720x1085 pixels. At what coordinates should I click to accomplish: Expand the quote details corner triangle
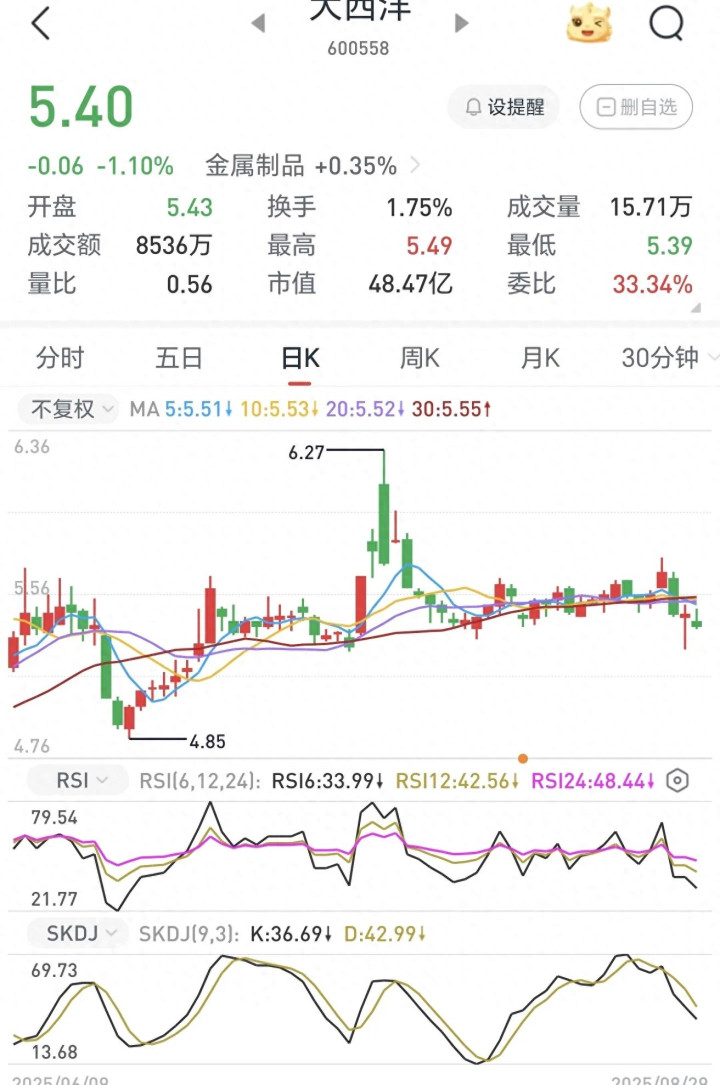(x=696, y=307)
